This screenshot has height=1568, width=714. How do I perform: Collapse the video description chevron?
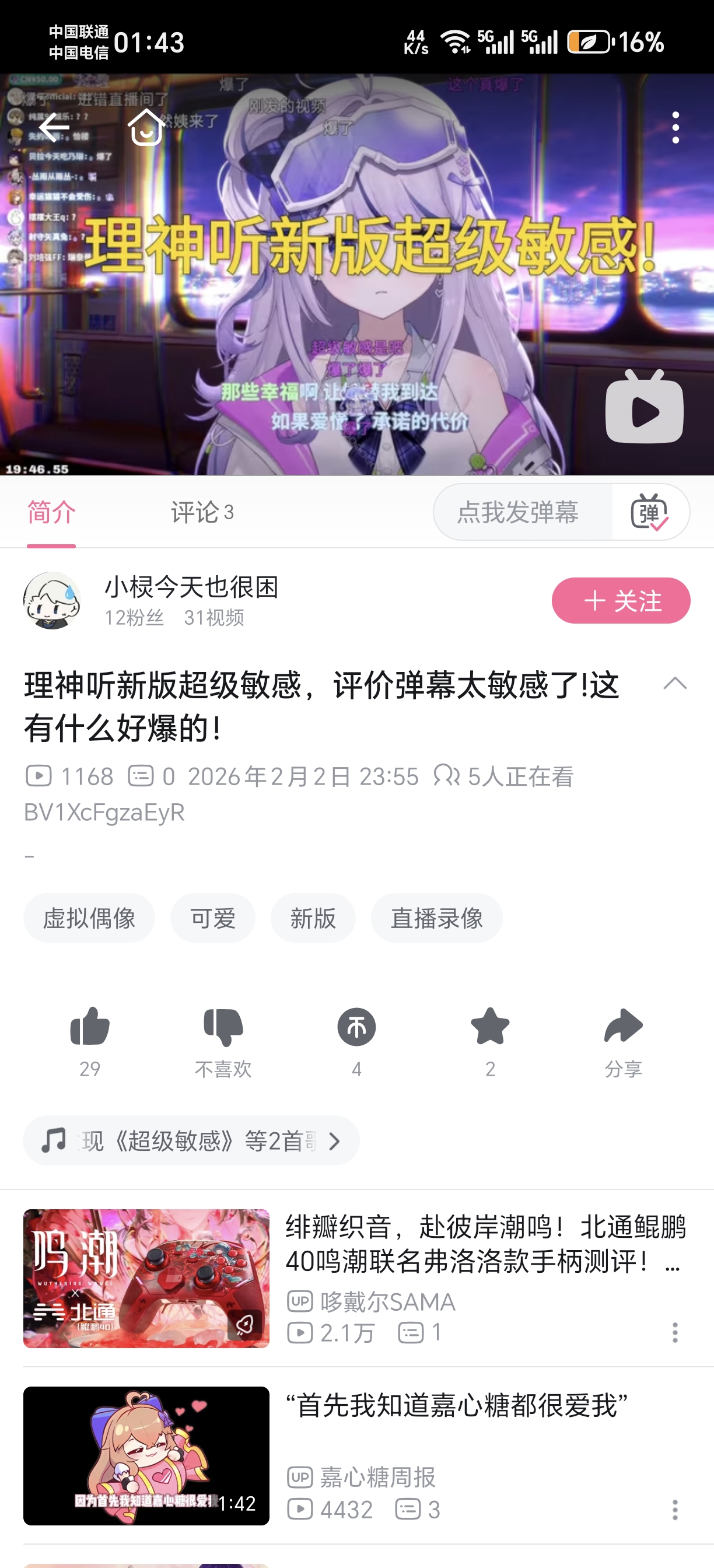pyautogui.click(x=674, y=684)
